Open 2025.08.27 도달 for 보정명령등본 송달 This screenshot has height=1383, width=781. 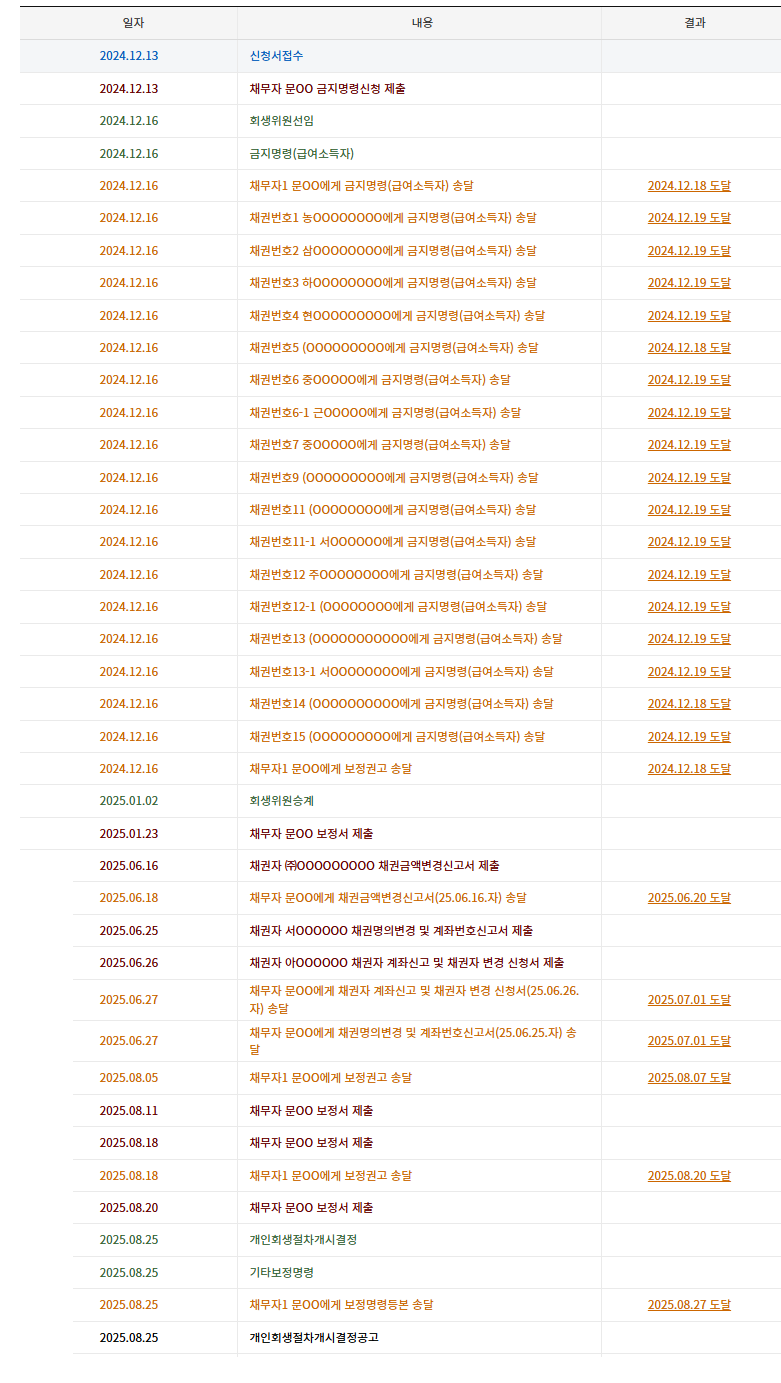[x=689, y=1305]
